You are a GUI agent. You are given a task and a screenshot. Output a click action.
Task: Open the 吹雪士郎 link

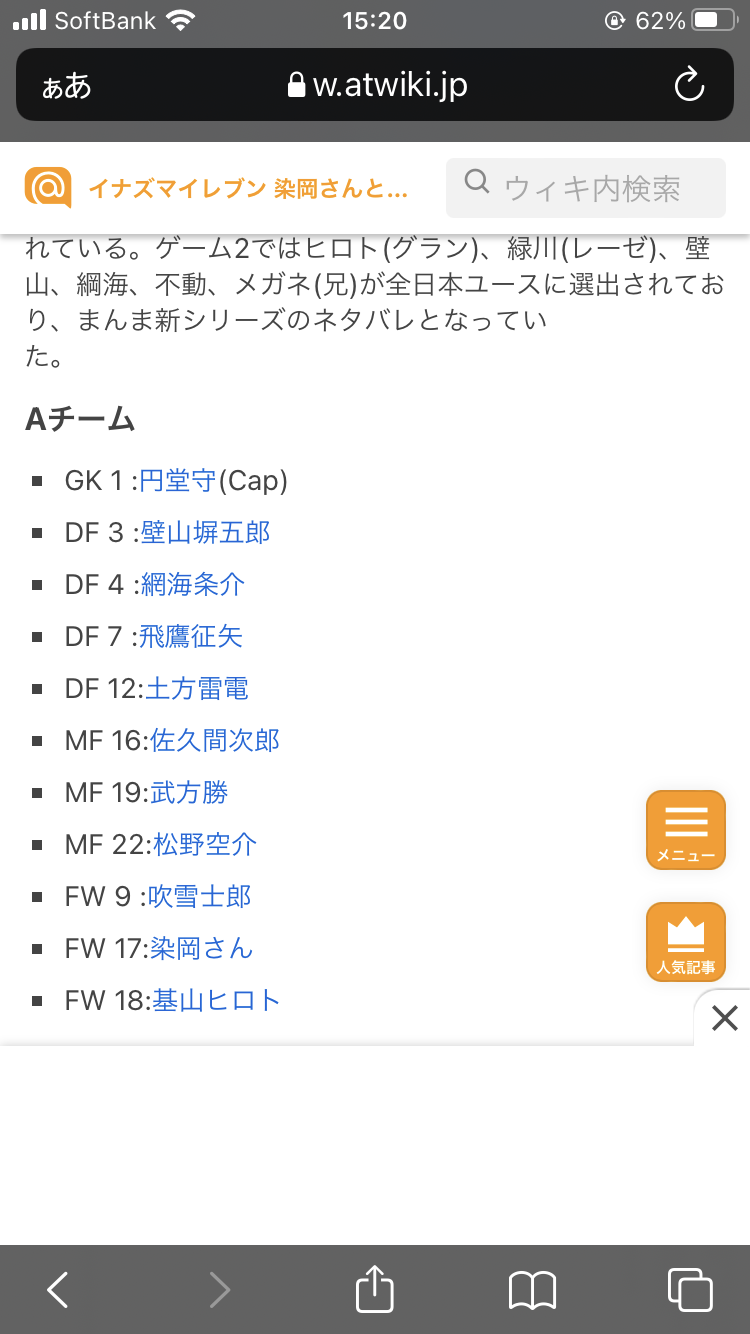coord(200,896)
